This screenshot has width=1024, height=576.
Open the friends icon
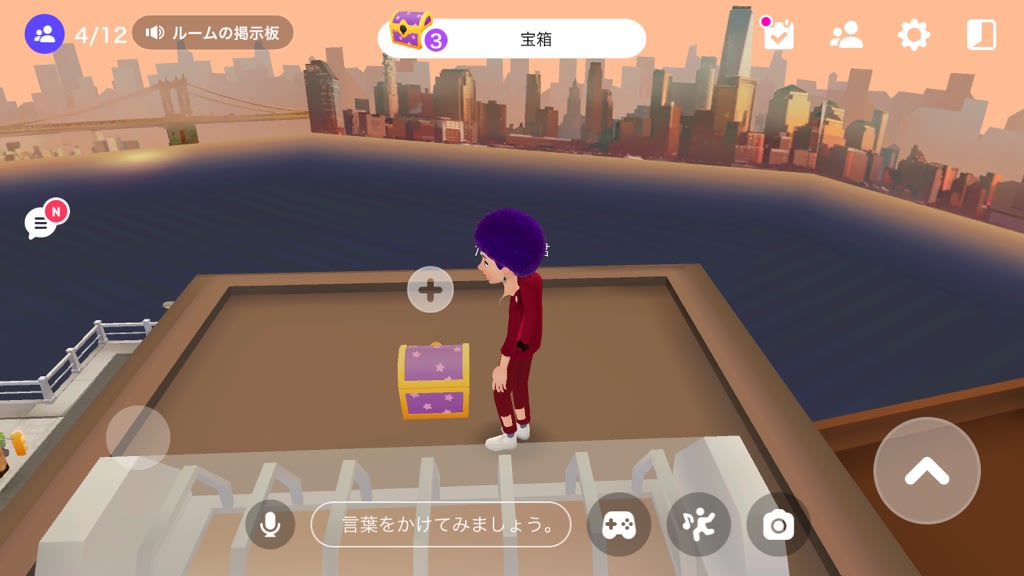point(846,35)
